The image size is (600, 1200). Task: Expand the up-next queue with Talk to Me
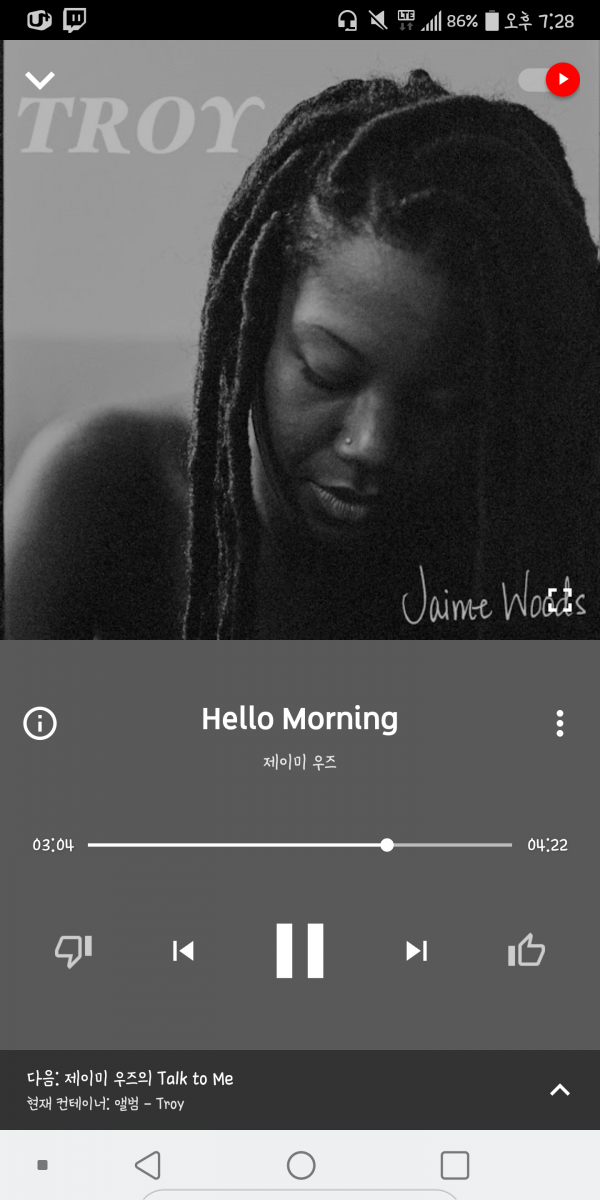click(560, 1090)
